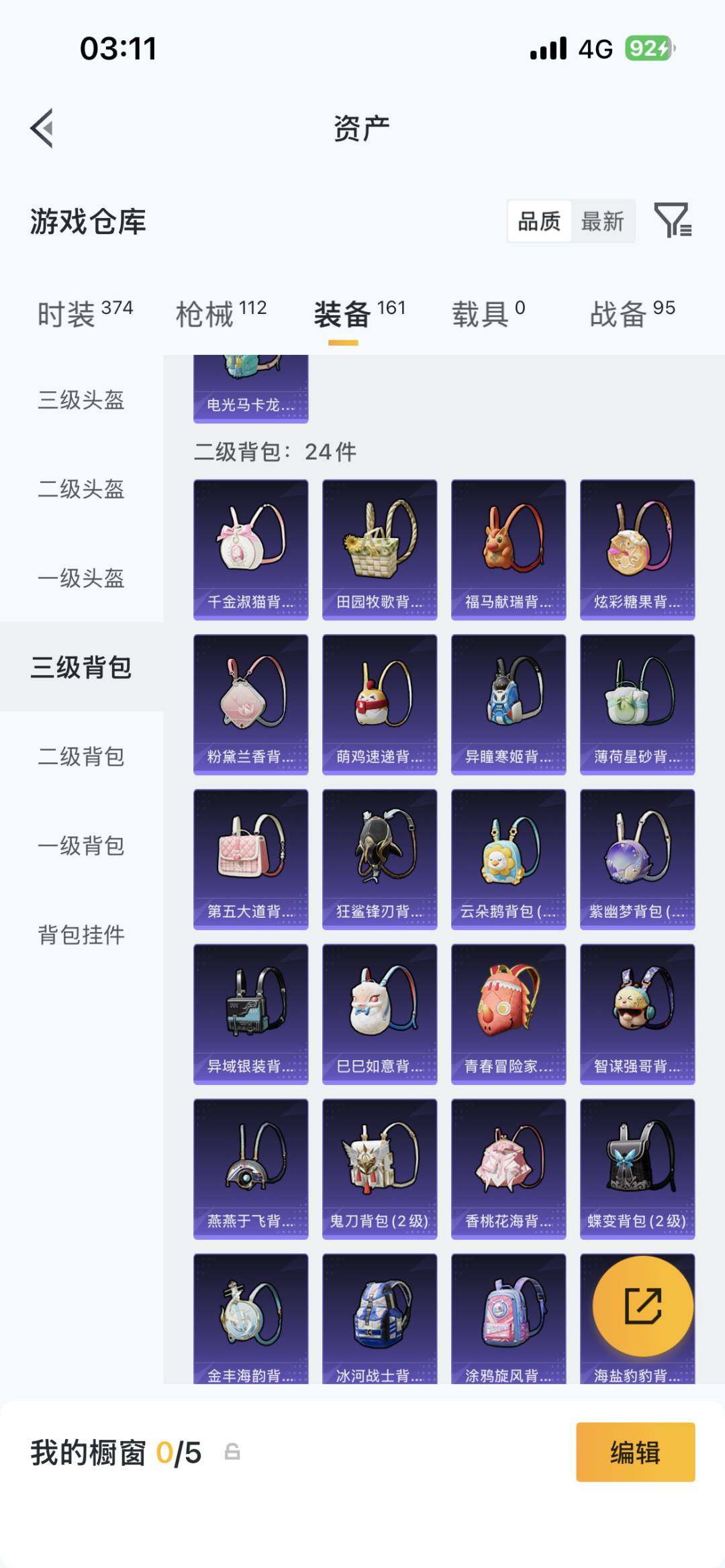The height and width of the screenshot is (1568, 725).
Task: Open the 一级背包 section
Action: [81, 844]
